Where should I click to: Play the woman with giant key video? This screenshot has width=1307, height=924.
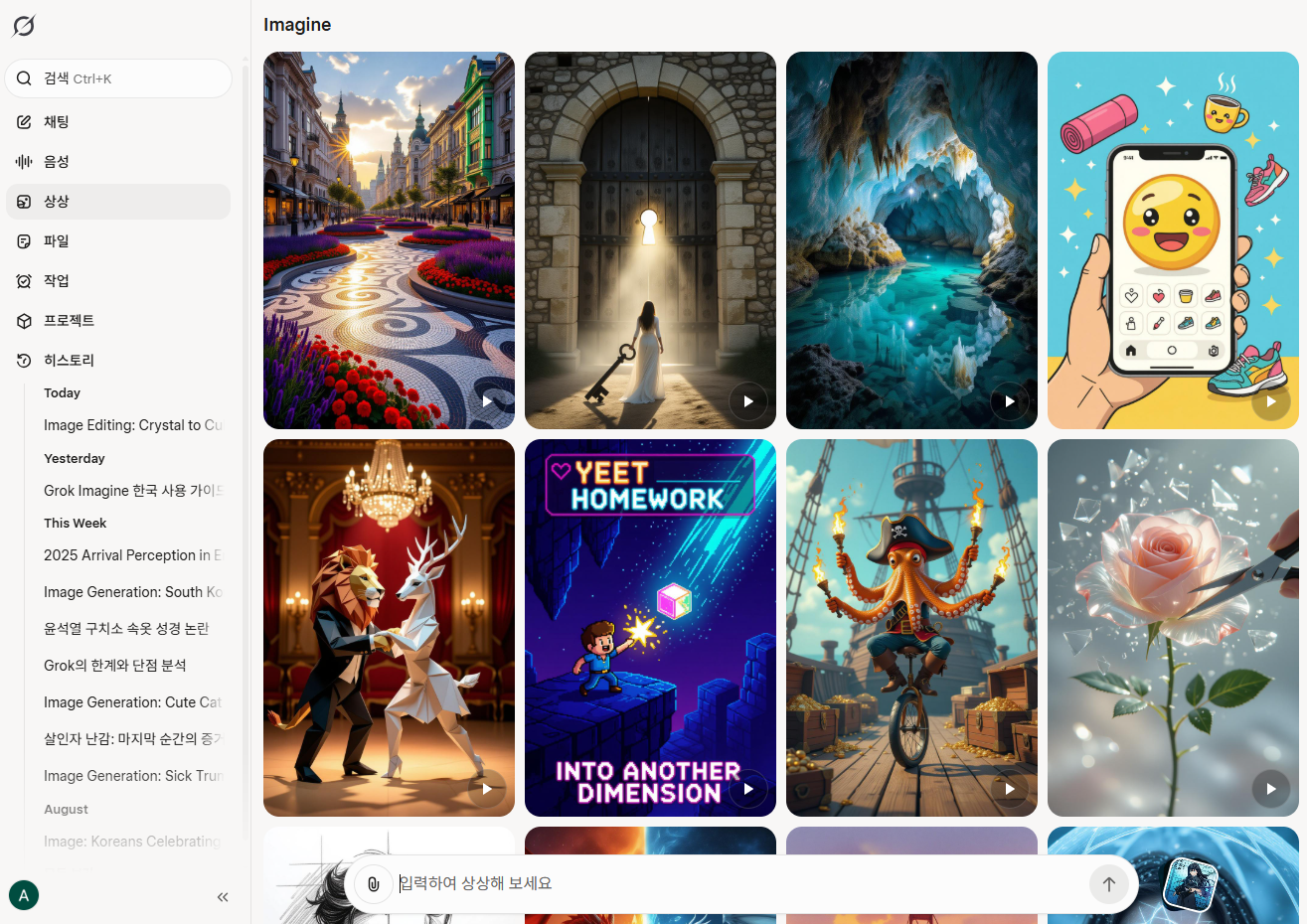748,401
